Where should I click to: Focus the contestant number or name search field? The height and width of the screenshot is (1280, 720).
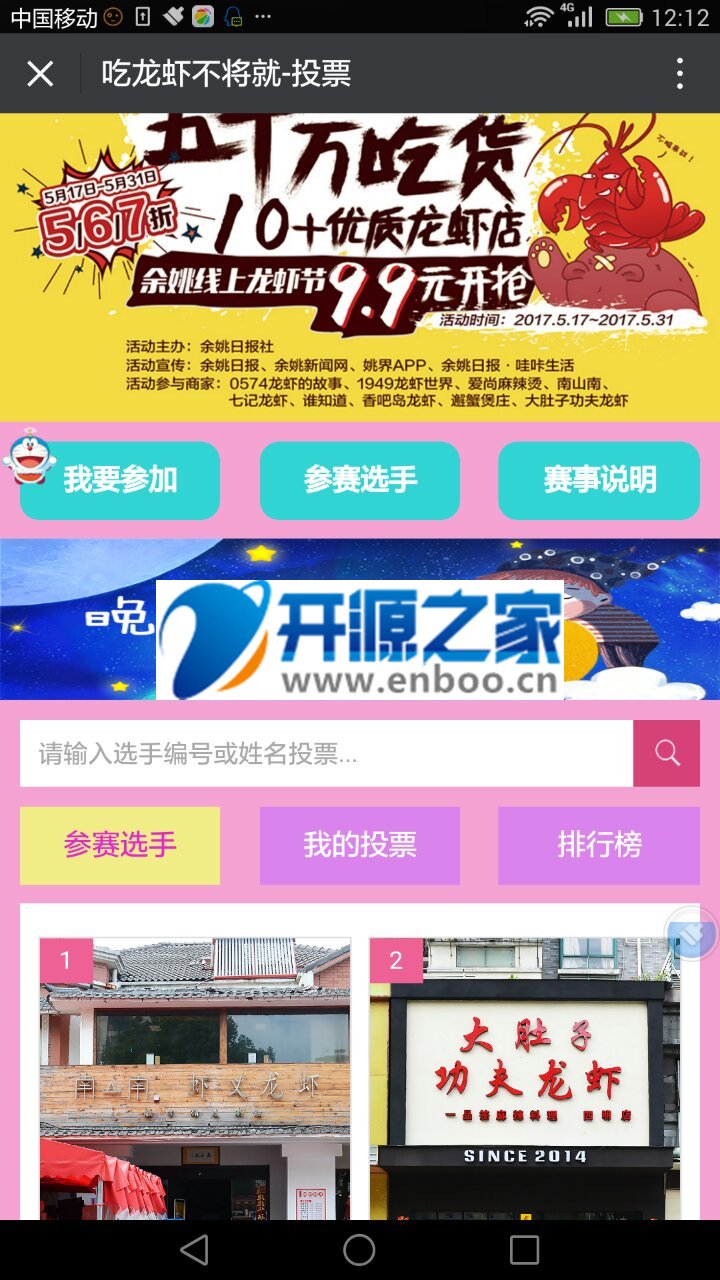tap(326, 754)
